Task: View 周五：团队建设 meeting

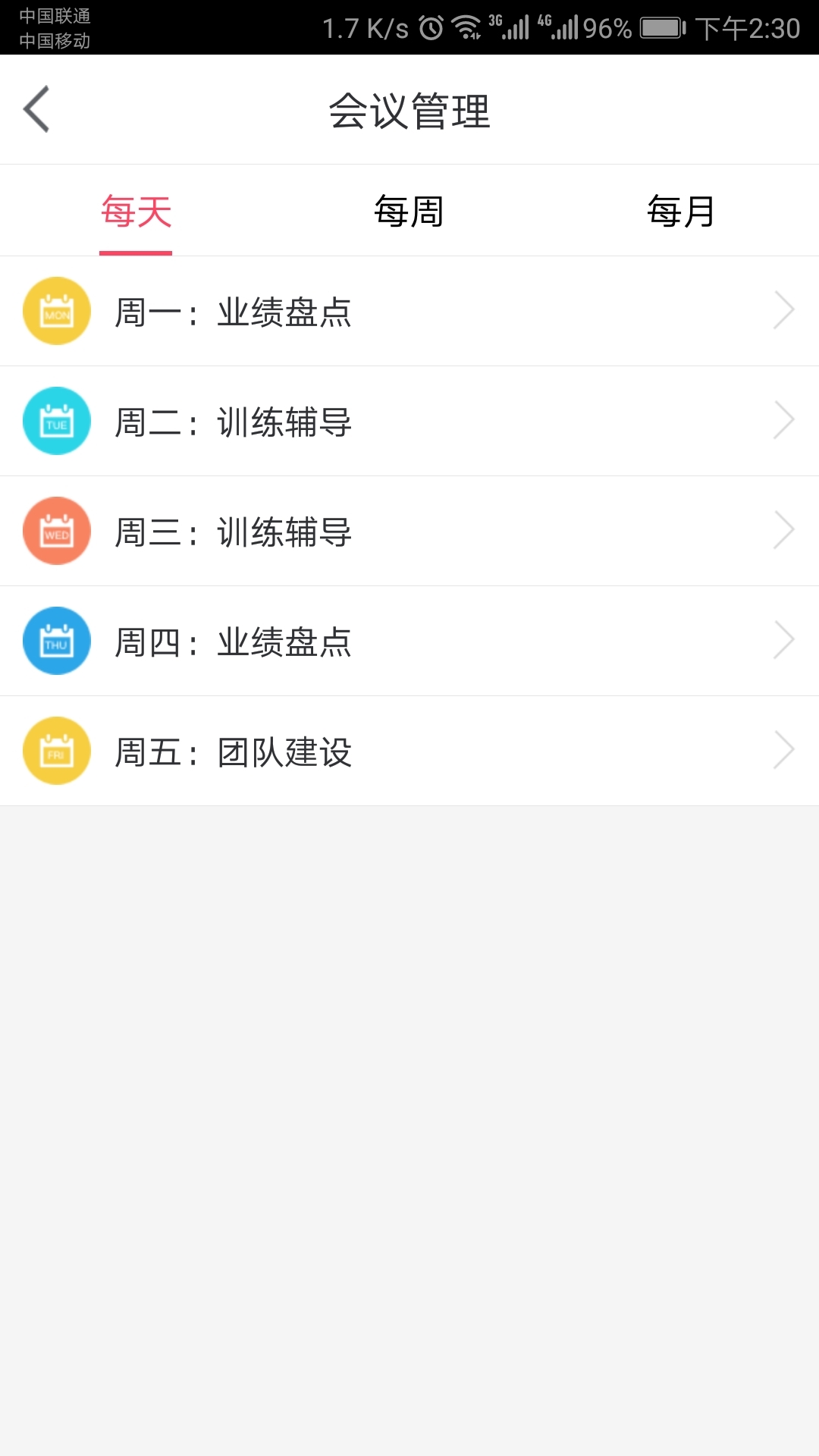Action: tap(409, 752)
